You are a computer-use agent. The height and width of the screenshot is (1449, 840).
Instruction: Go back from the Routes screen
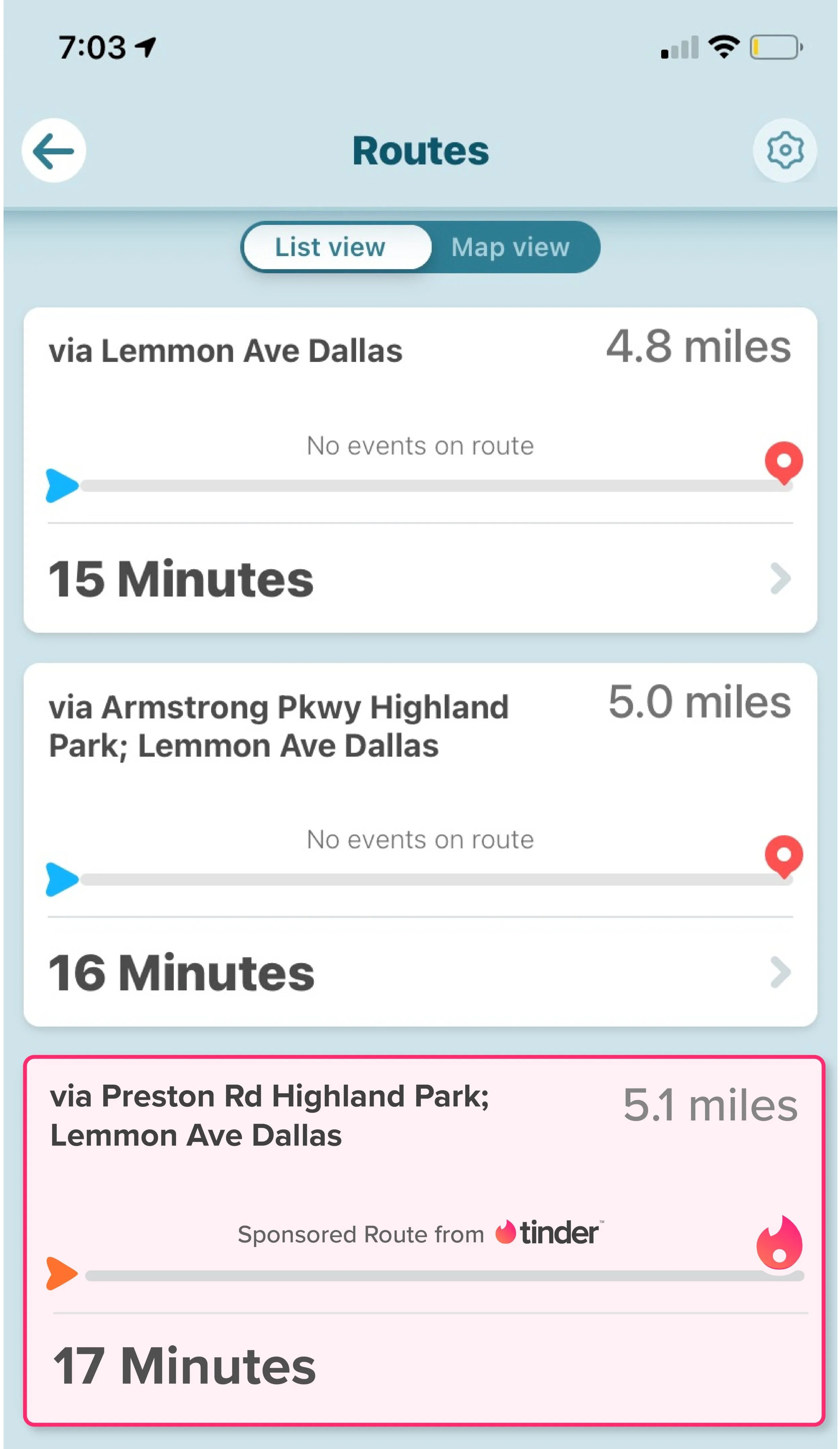click(53, 151)
